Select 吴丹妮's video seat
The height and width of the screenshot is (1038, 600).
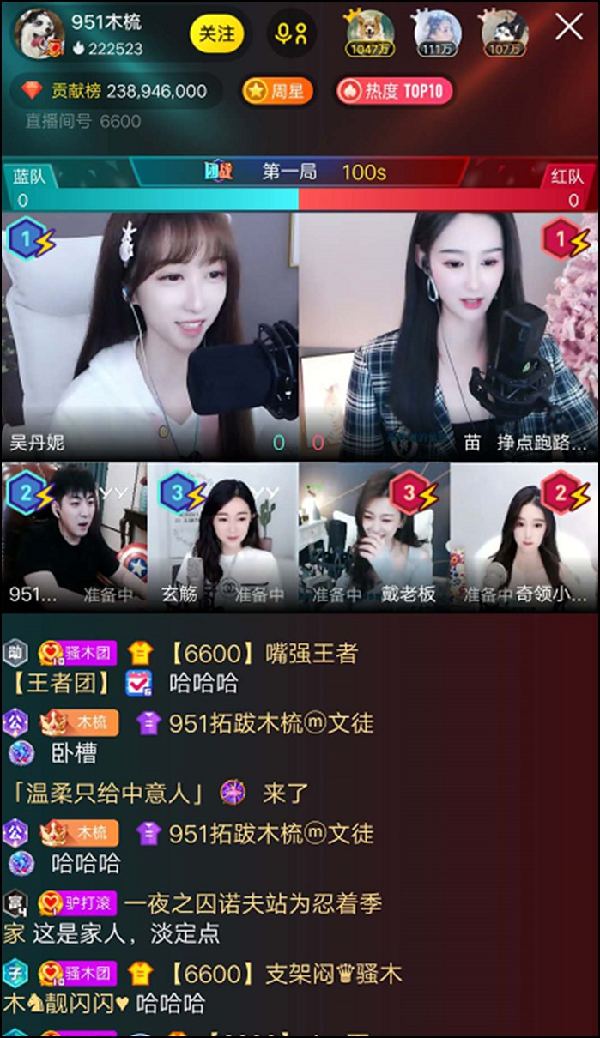150,335
